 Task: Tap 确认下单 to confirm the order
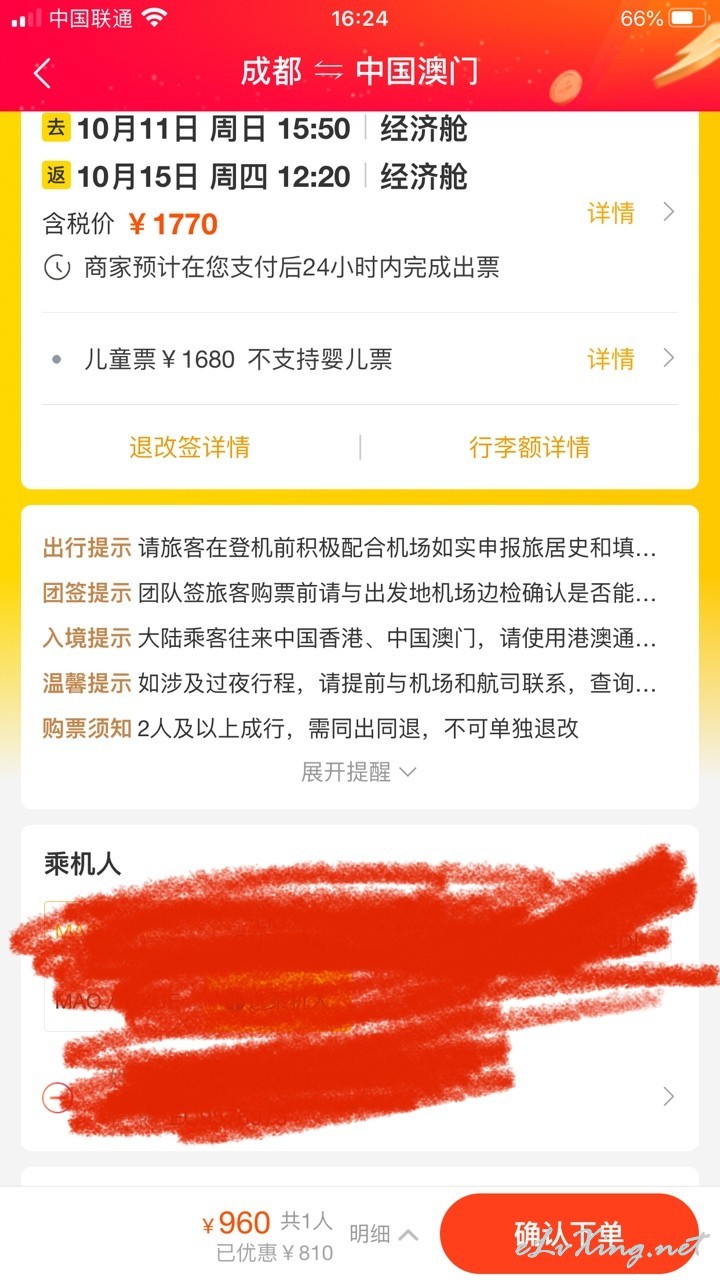click(x=569, y=1234)
